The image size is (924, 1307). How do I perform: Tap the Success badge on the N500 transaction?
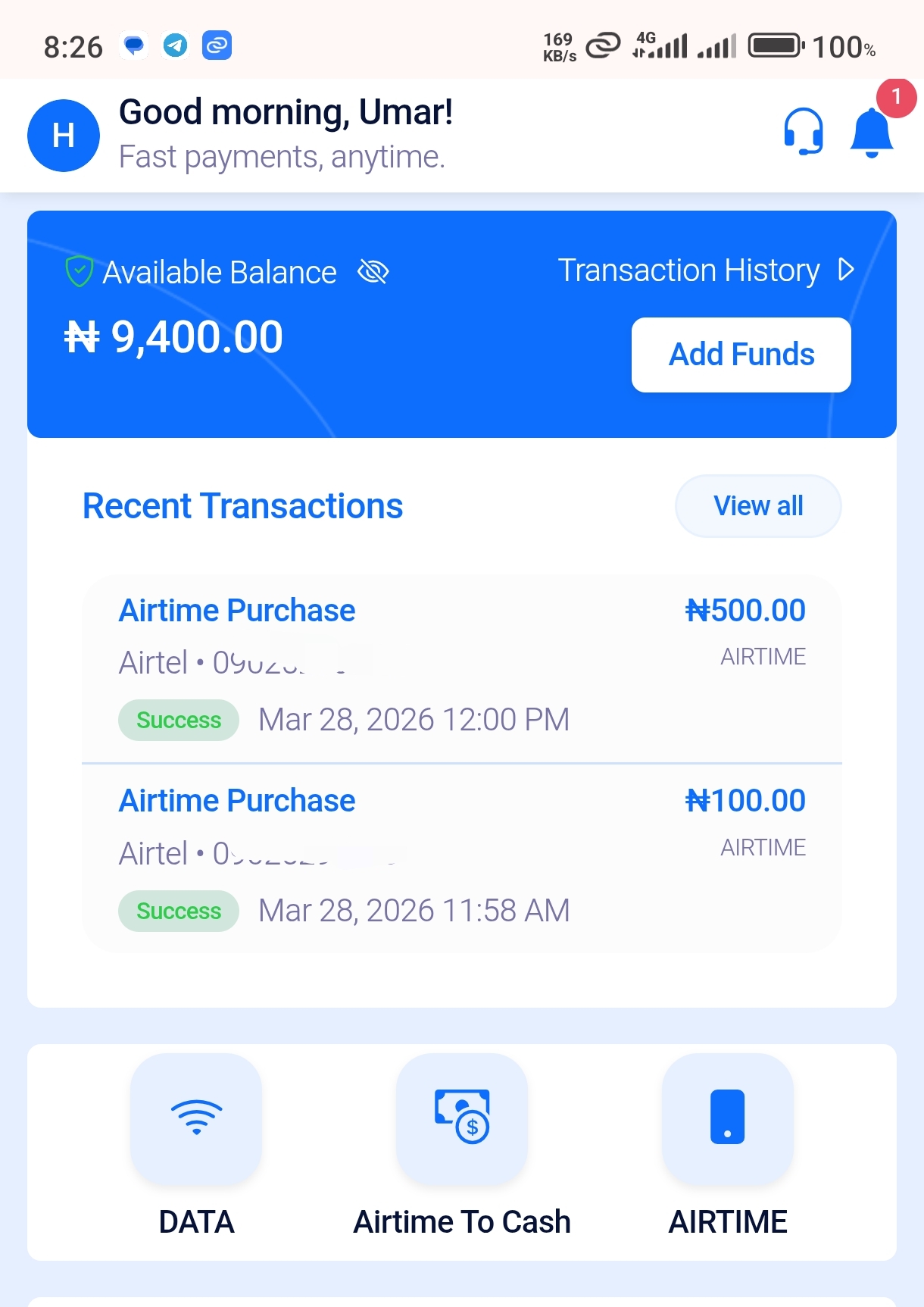click(x=178, y=720)
